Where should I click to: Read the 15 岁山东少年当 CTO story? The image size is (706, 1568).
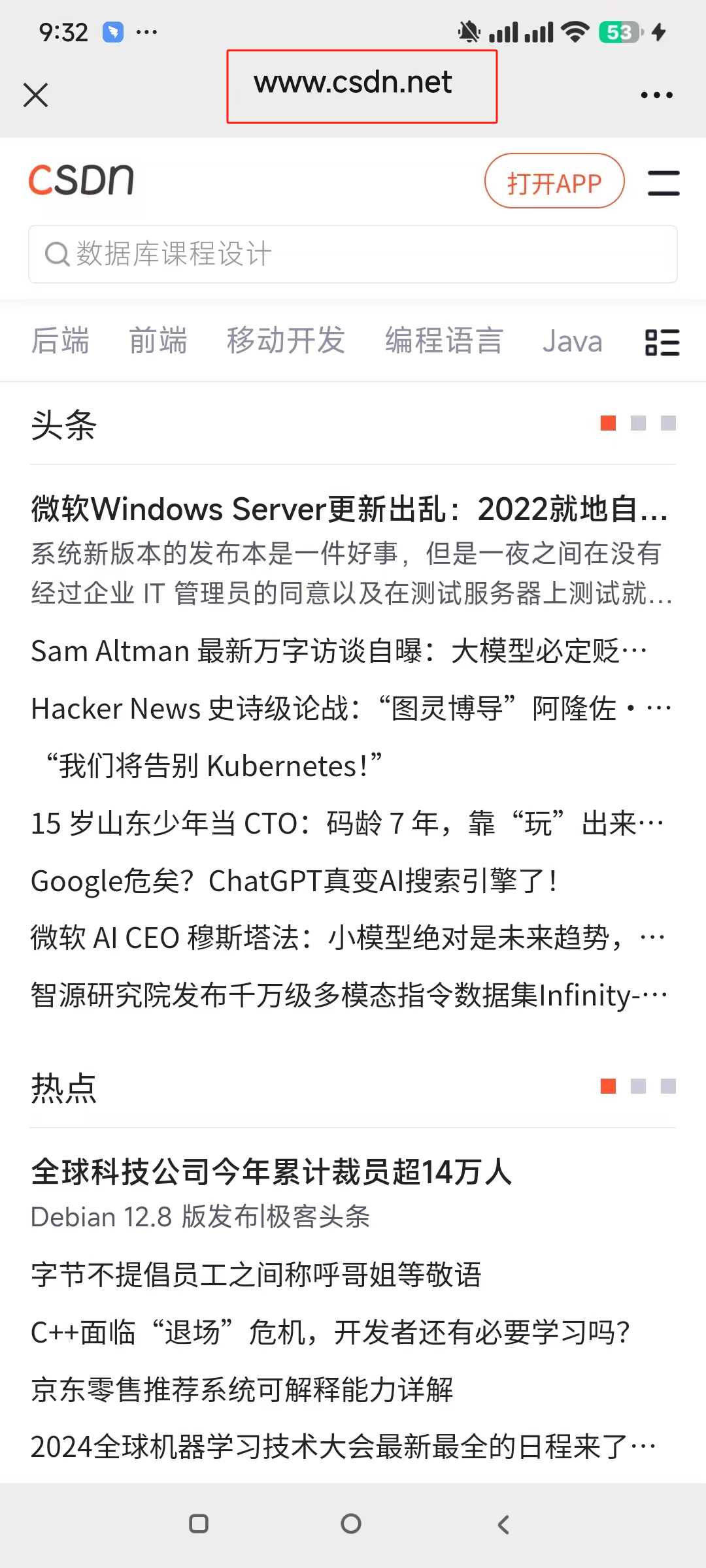tap(346, 823)
